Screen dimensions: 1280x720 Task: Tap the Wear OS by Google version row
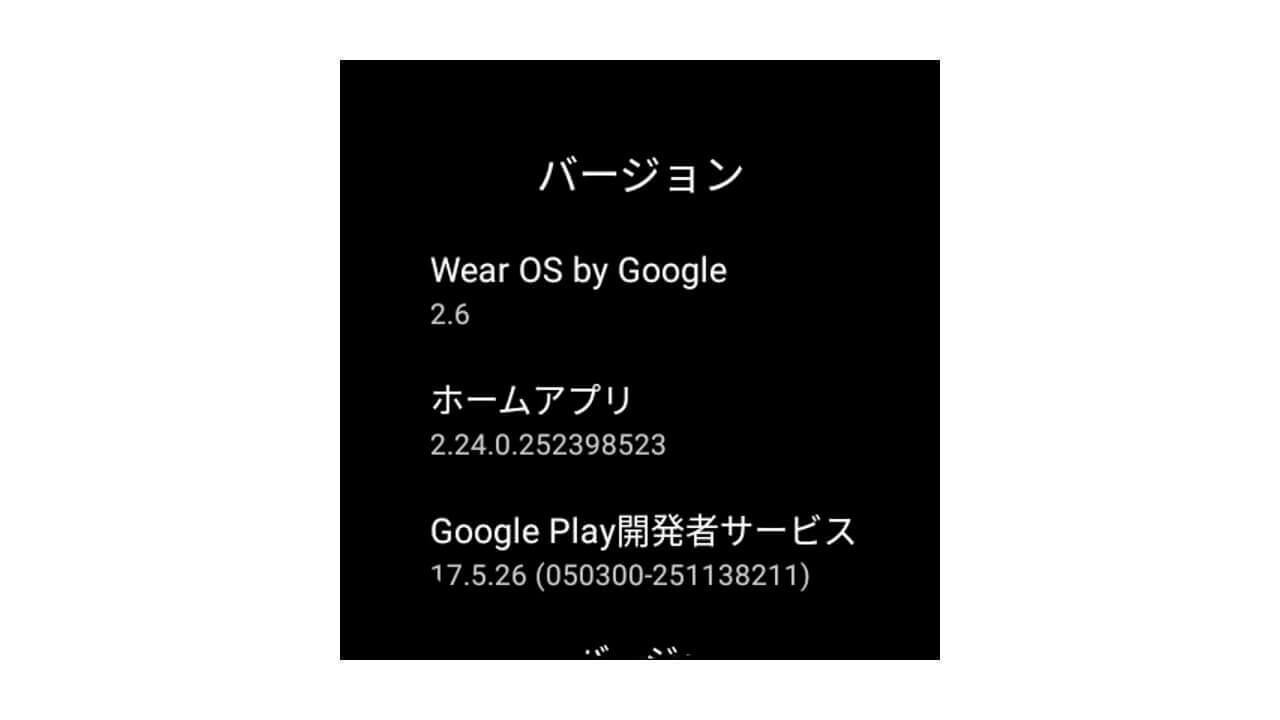578,290
